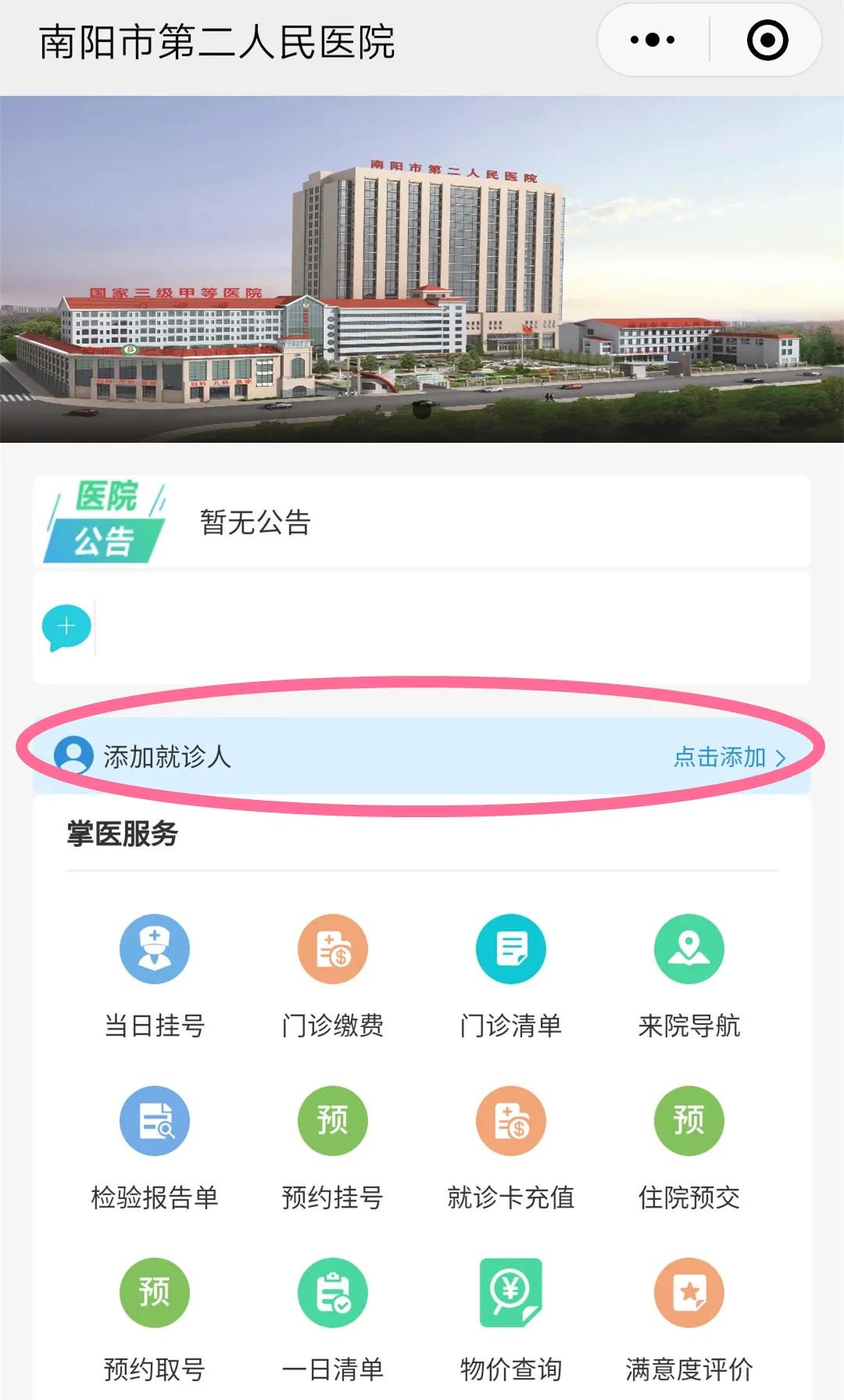Open the 预约取号 ticket pickup icon
Image resolution: width=844 pixels, height=1400 pixels.
pos(155,1293)
